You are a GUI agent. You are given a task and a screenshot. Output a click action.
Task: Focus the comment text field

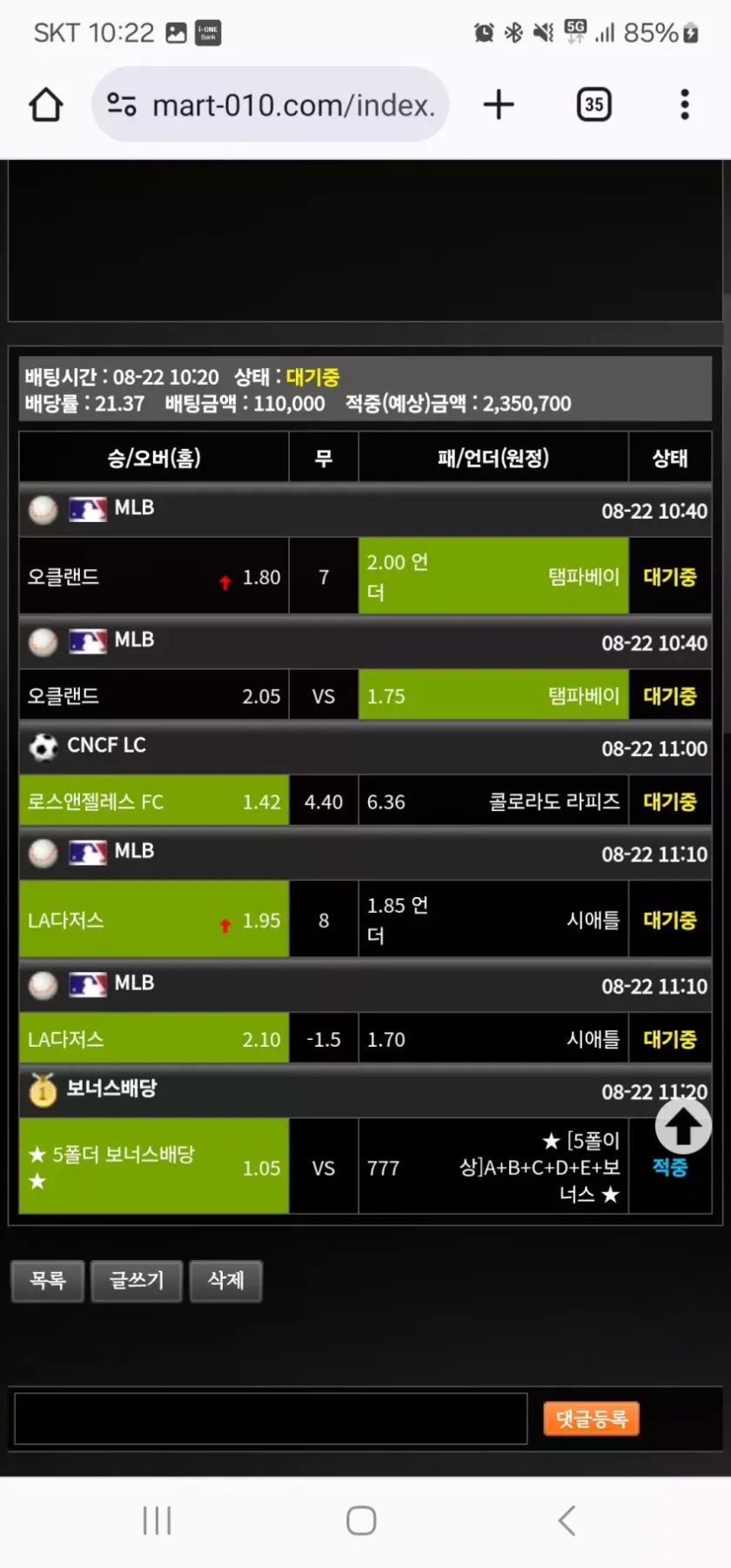coord(271,1418)
